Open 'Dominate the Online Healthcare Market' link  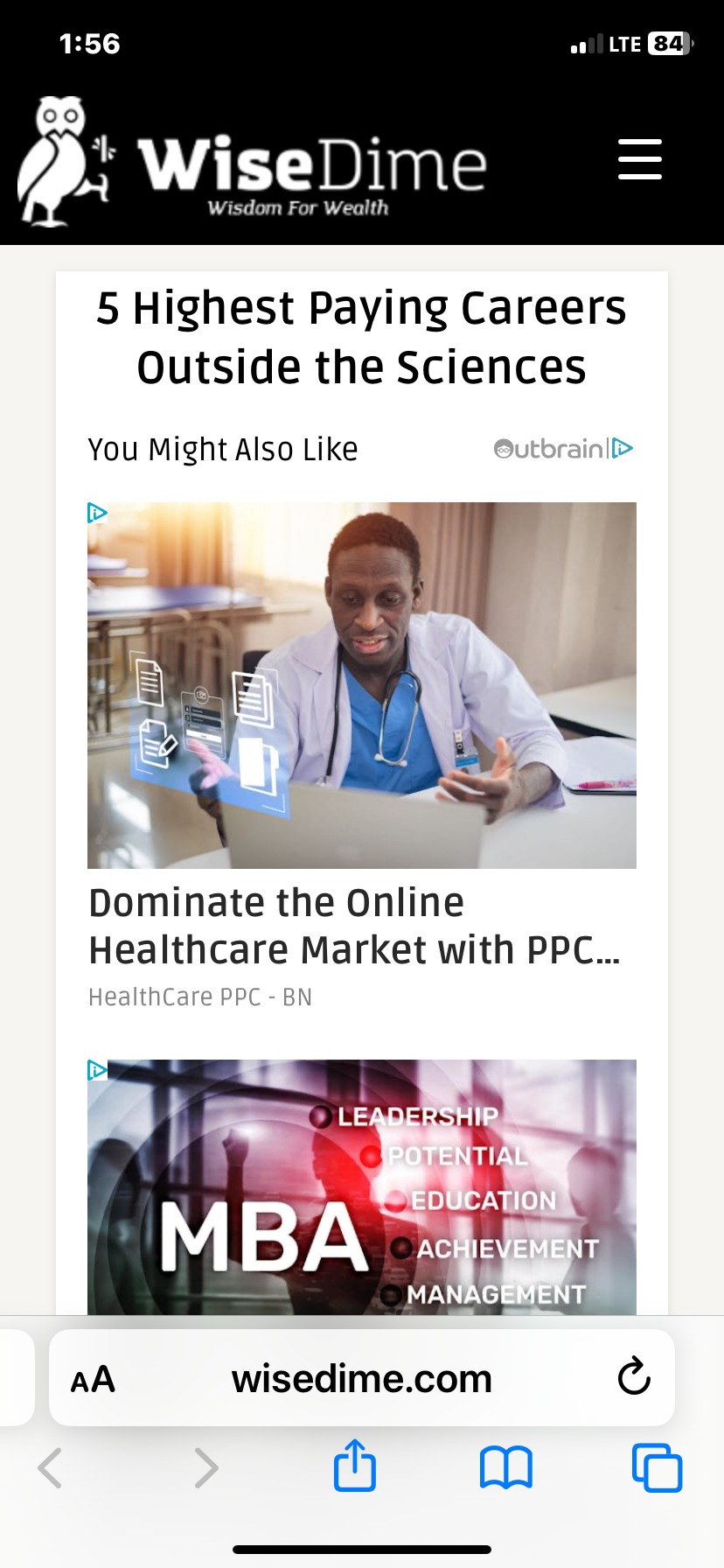click(354, 926)
